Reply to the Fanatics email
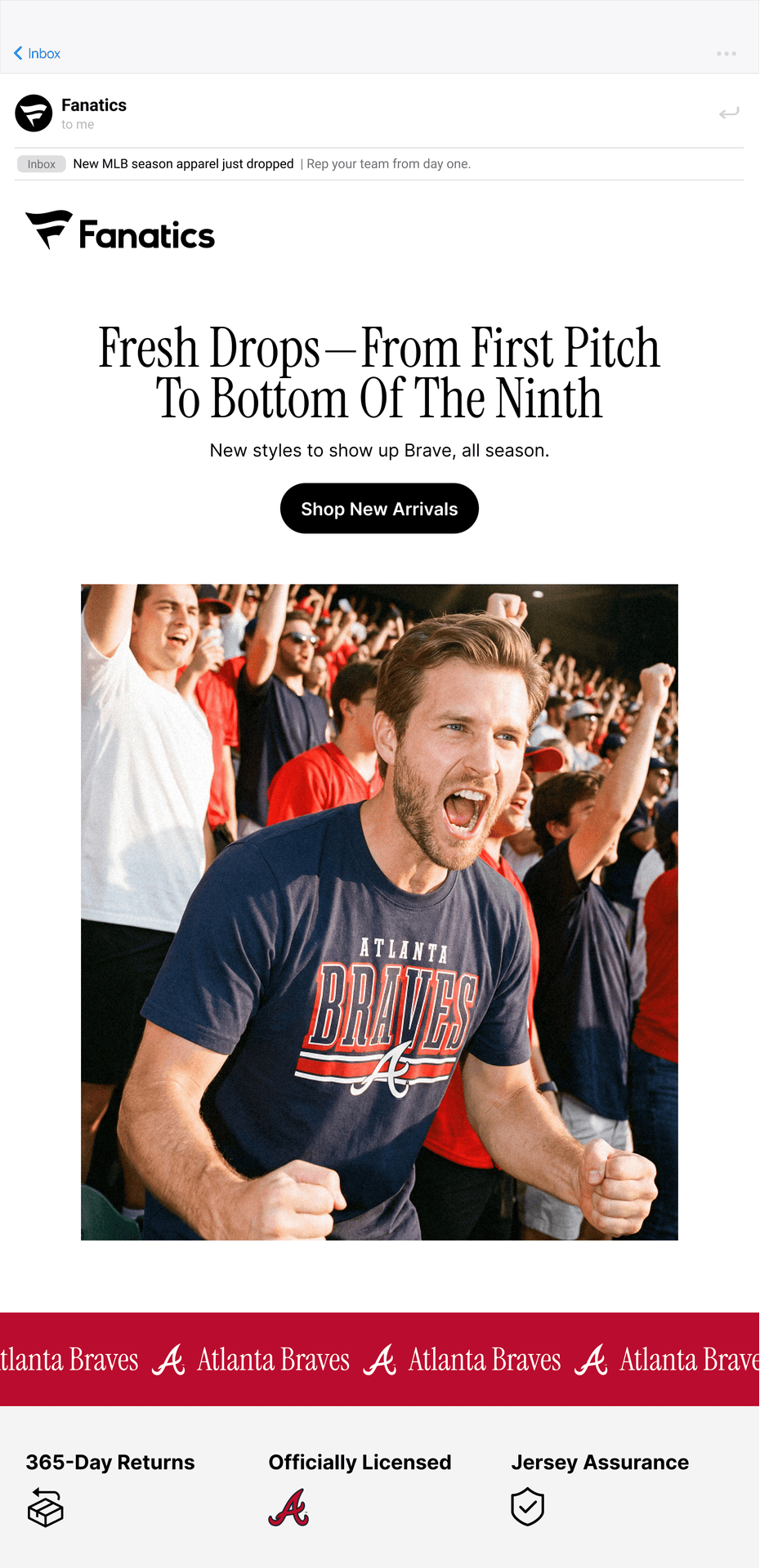 [x=728, y=113]
